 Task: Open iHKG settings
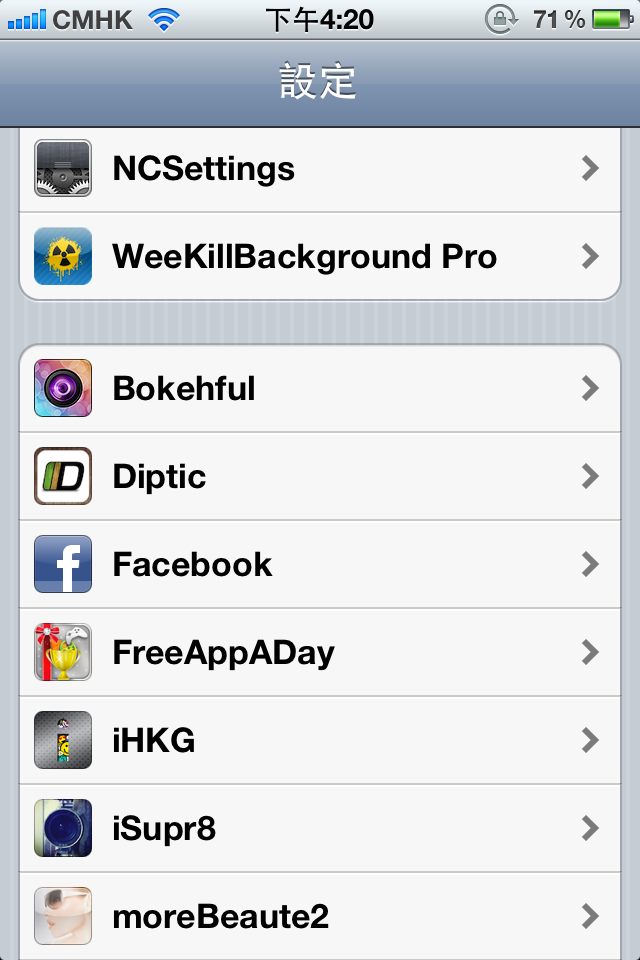click(320, 740)
